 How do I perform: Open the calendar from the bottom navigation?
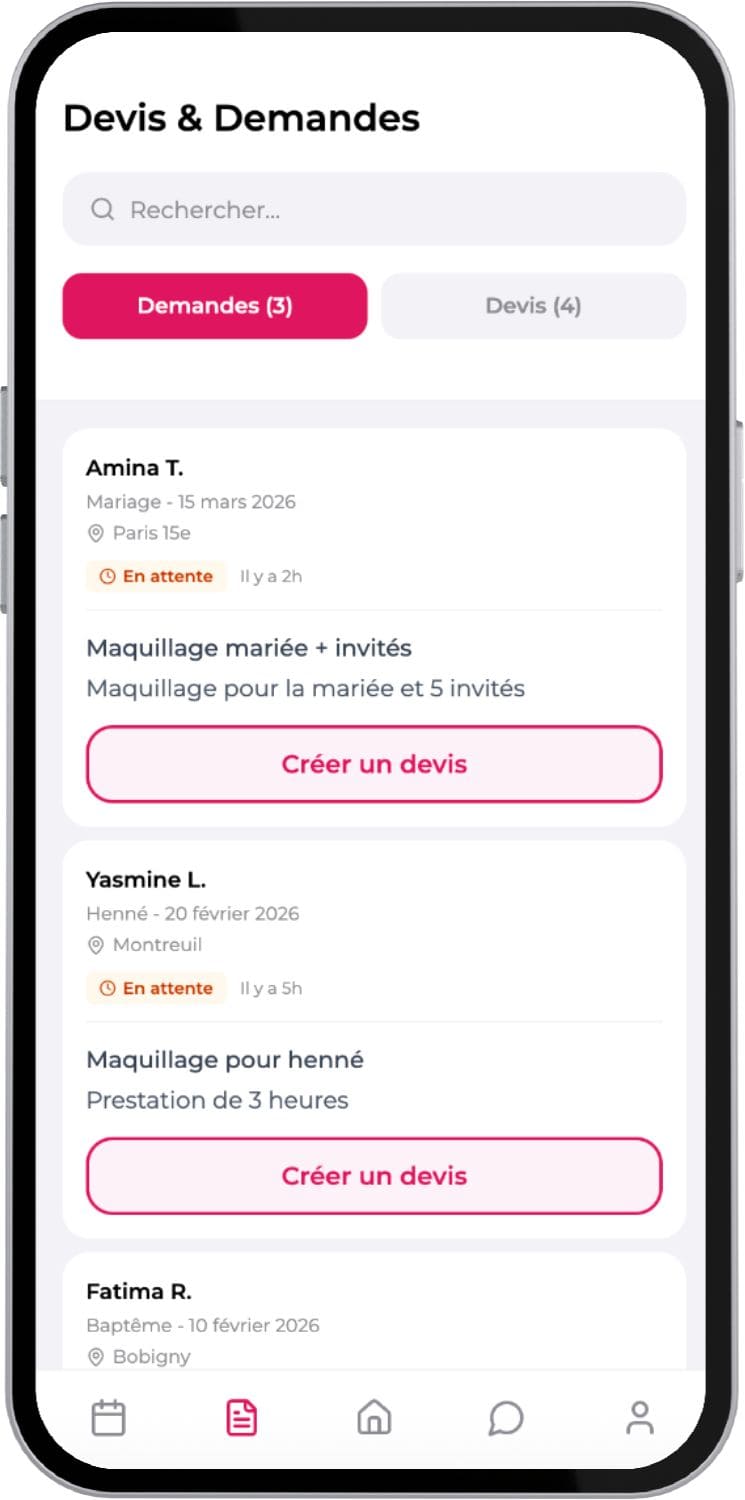coord(108,1417)
